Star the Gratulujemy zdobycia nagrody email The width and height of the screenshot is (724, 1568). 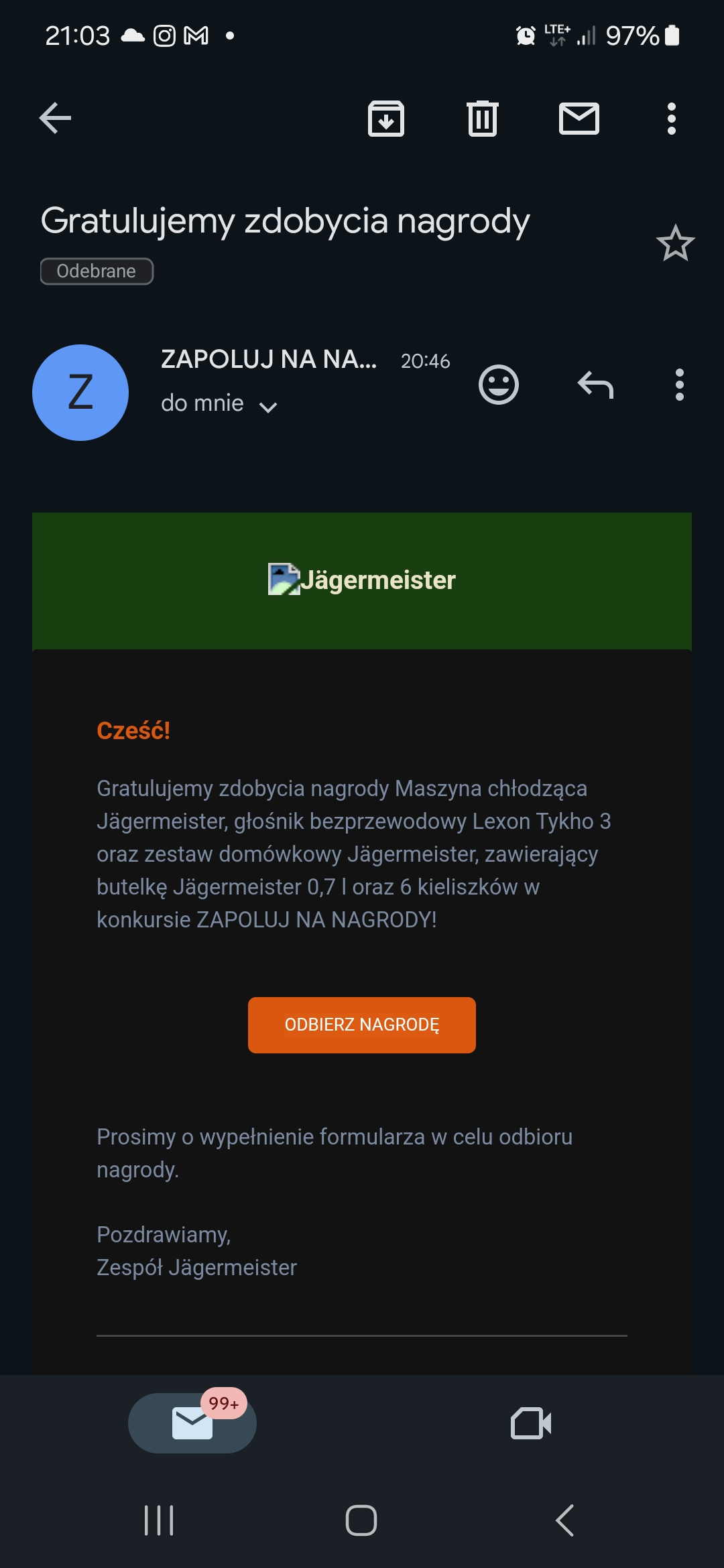click(675, 243)
